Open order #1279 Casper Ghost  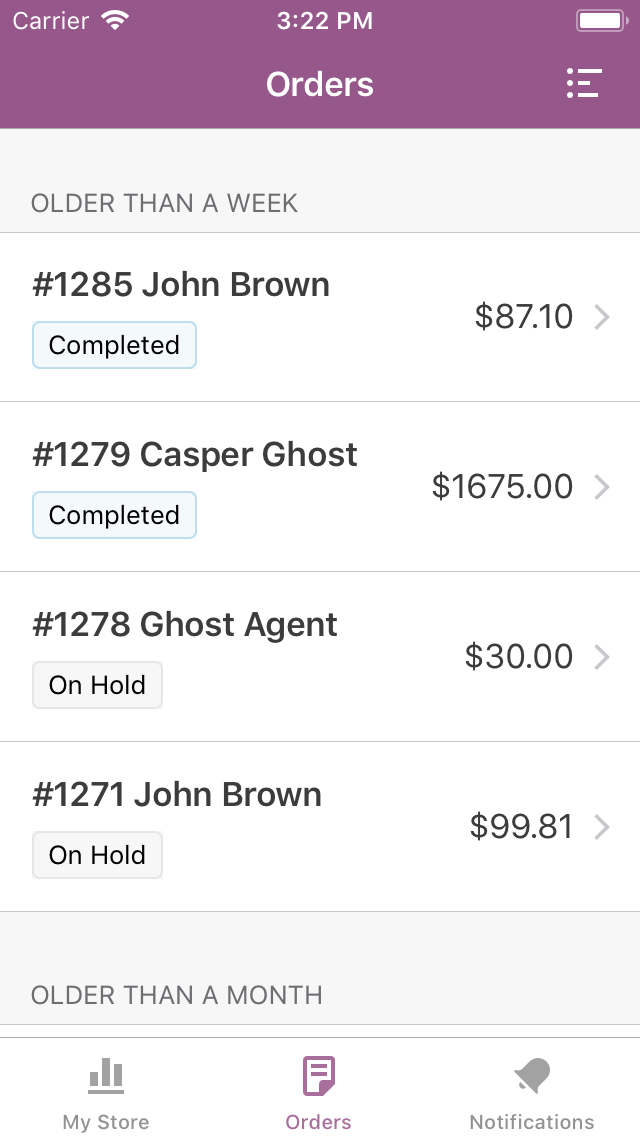tap(320, 487)
